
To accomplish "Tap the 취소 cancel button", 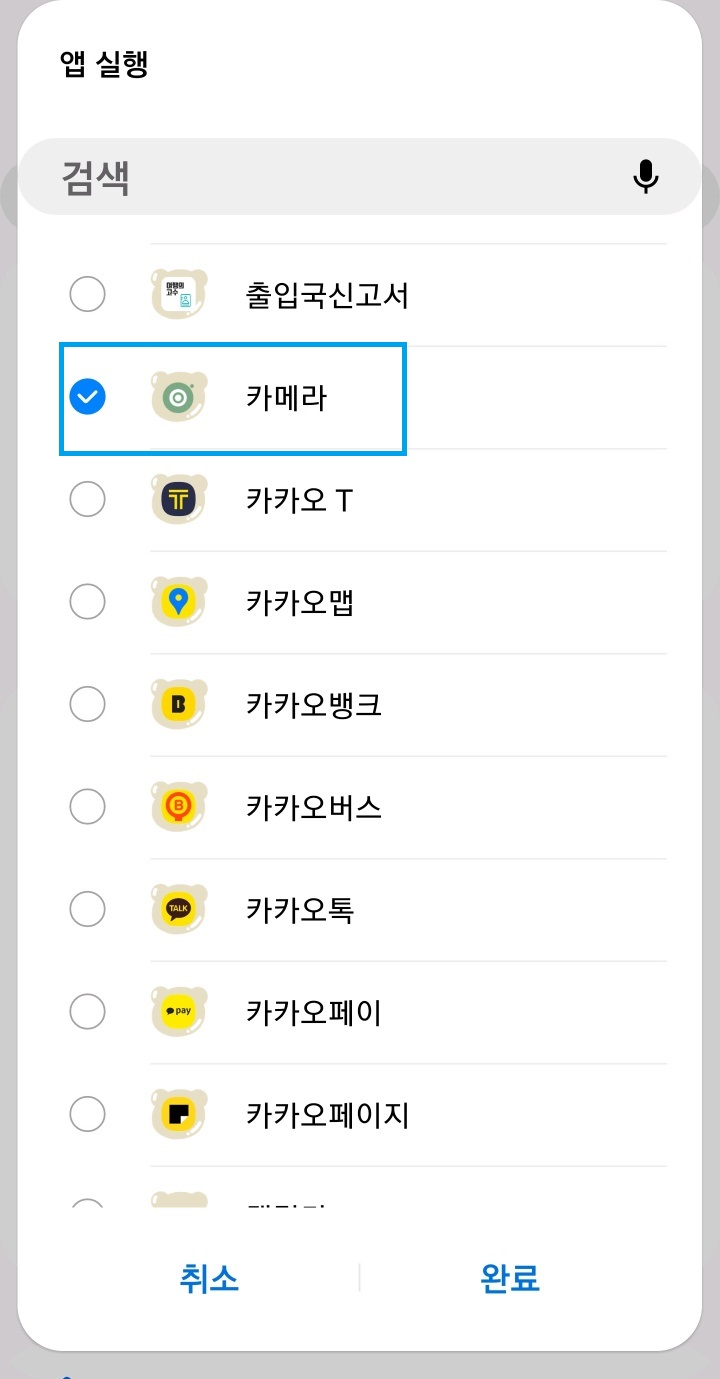I will pos(209,1278).
